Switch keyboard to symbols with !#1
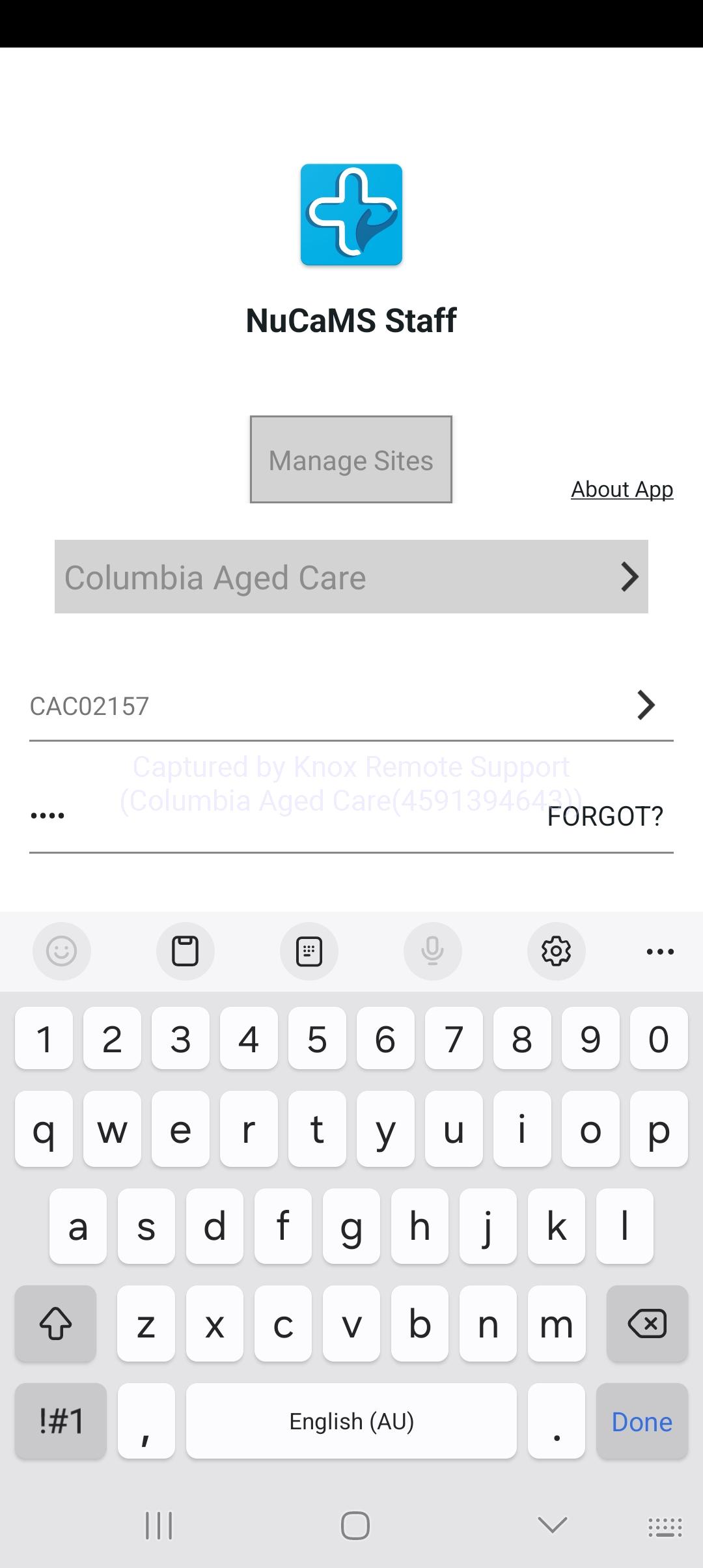The width and height of the screenshot is (703, 1568). click(x=61, y=1422)
